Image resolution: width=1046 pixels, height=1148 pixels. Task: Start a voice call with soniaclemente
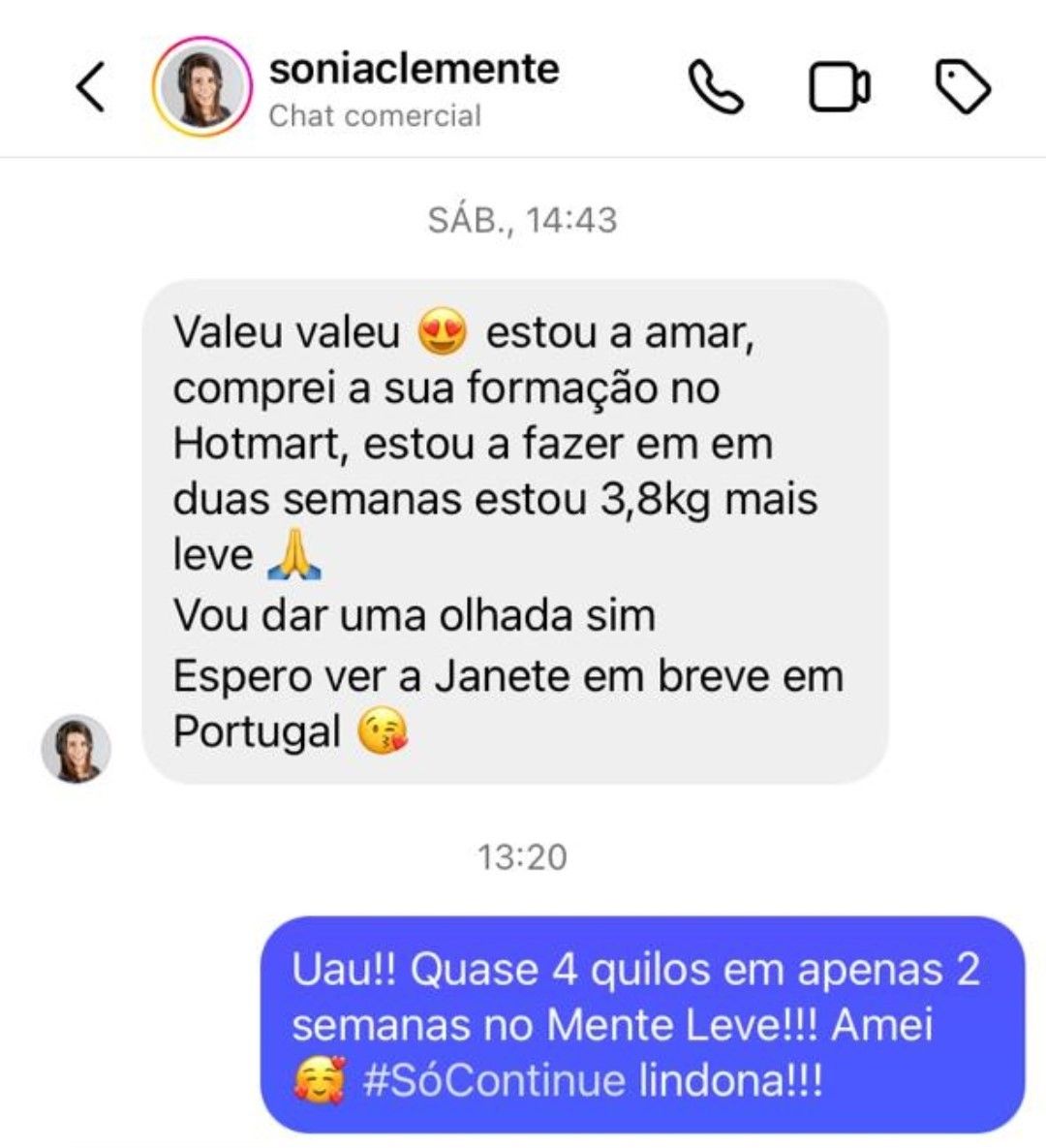click(716, 87)
